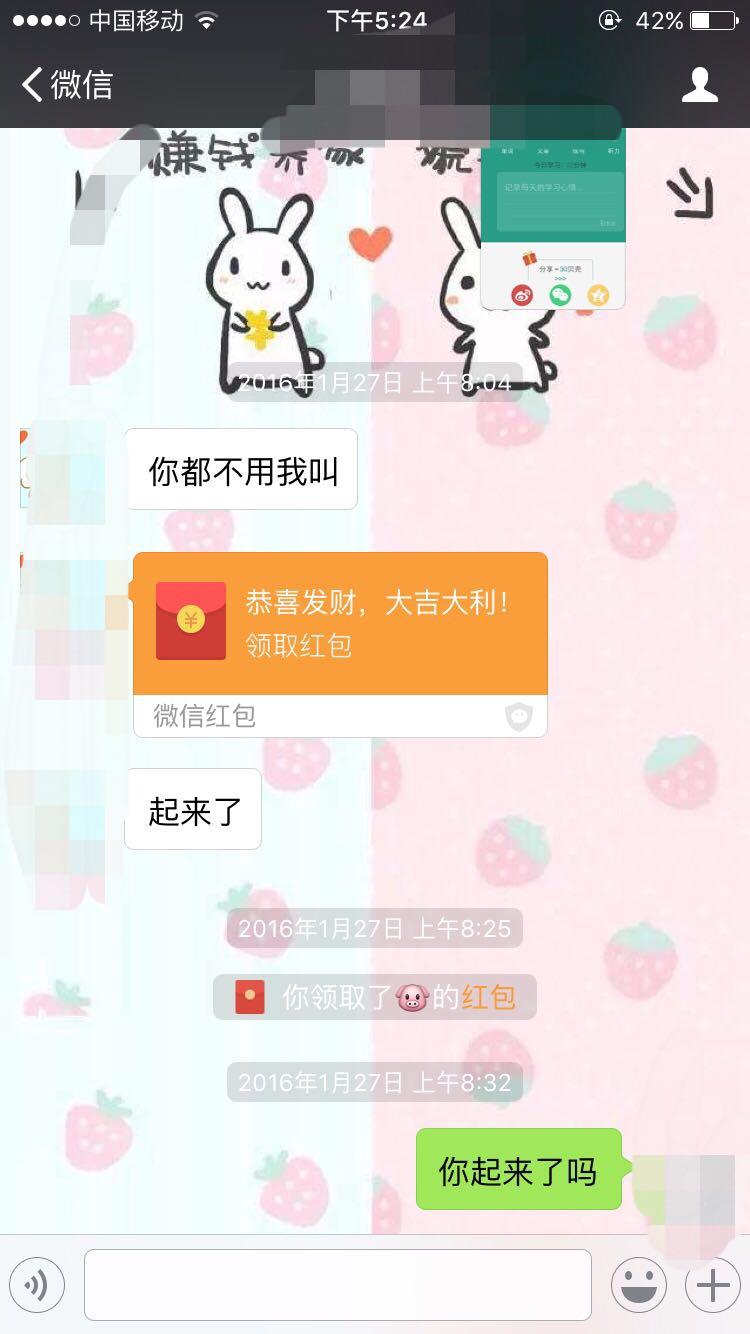Image resolution: width=750 pixels, height=1334 pixels.
Task: Open the plus attachment menu
Action: (x=712, y=1285)
